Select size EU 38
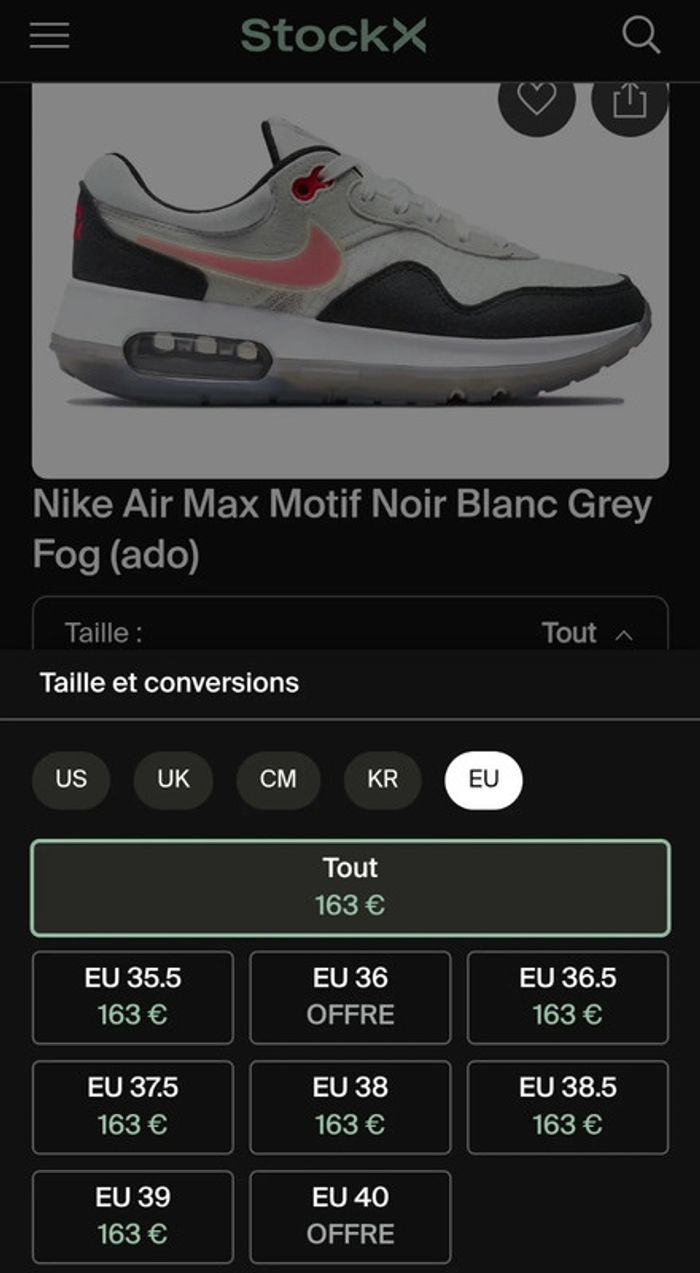 coord(350,1107)
